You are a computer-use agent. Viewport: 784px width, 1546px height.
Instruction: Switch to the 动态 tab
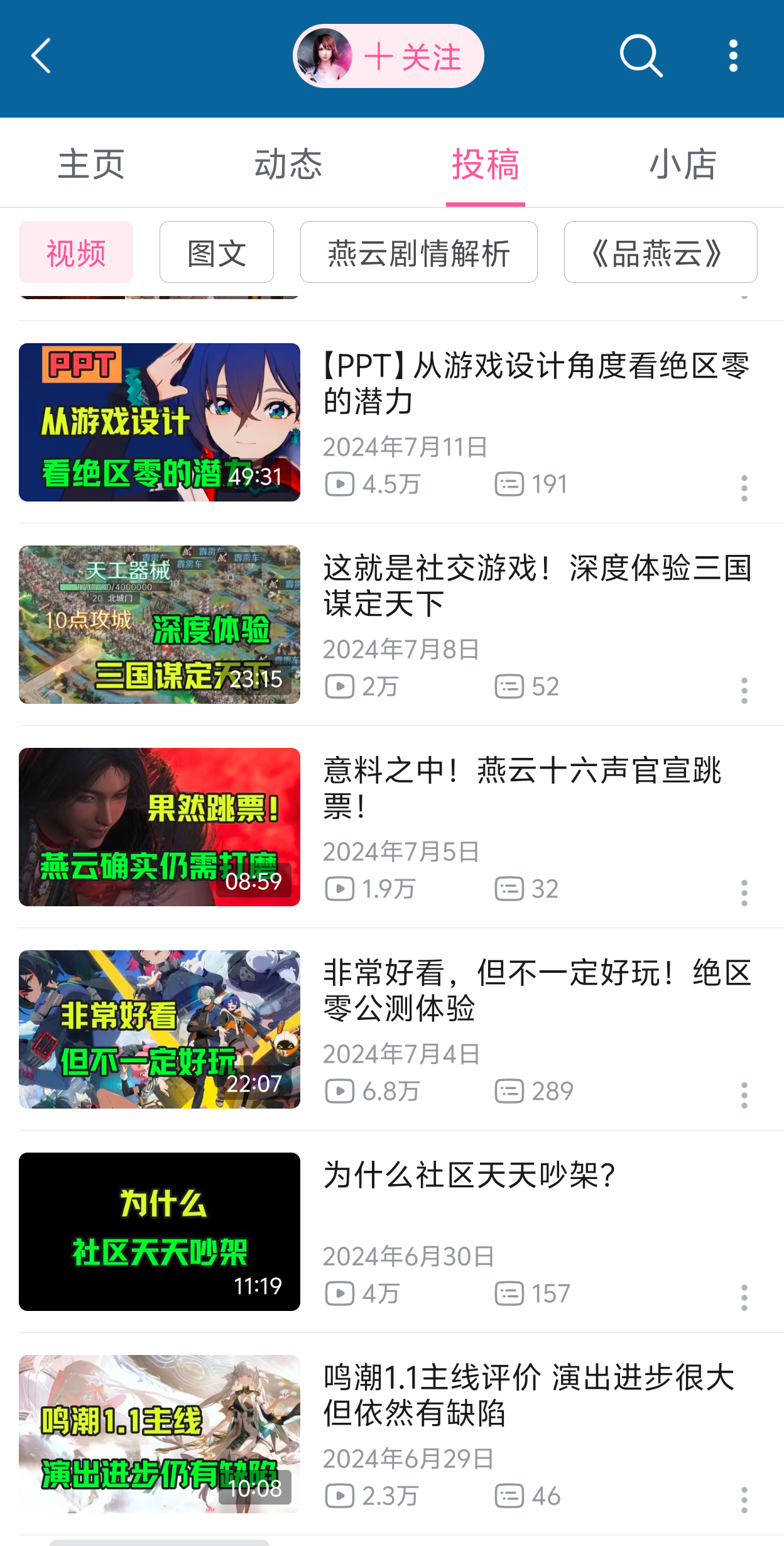click(288, 165)
